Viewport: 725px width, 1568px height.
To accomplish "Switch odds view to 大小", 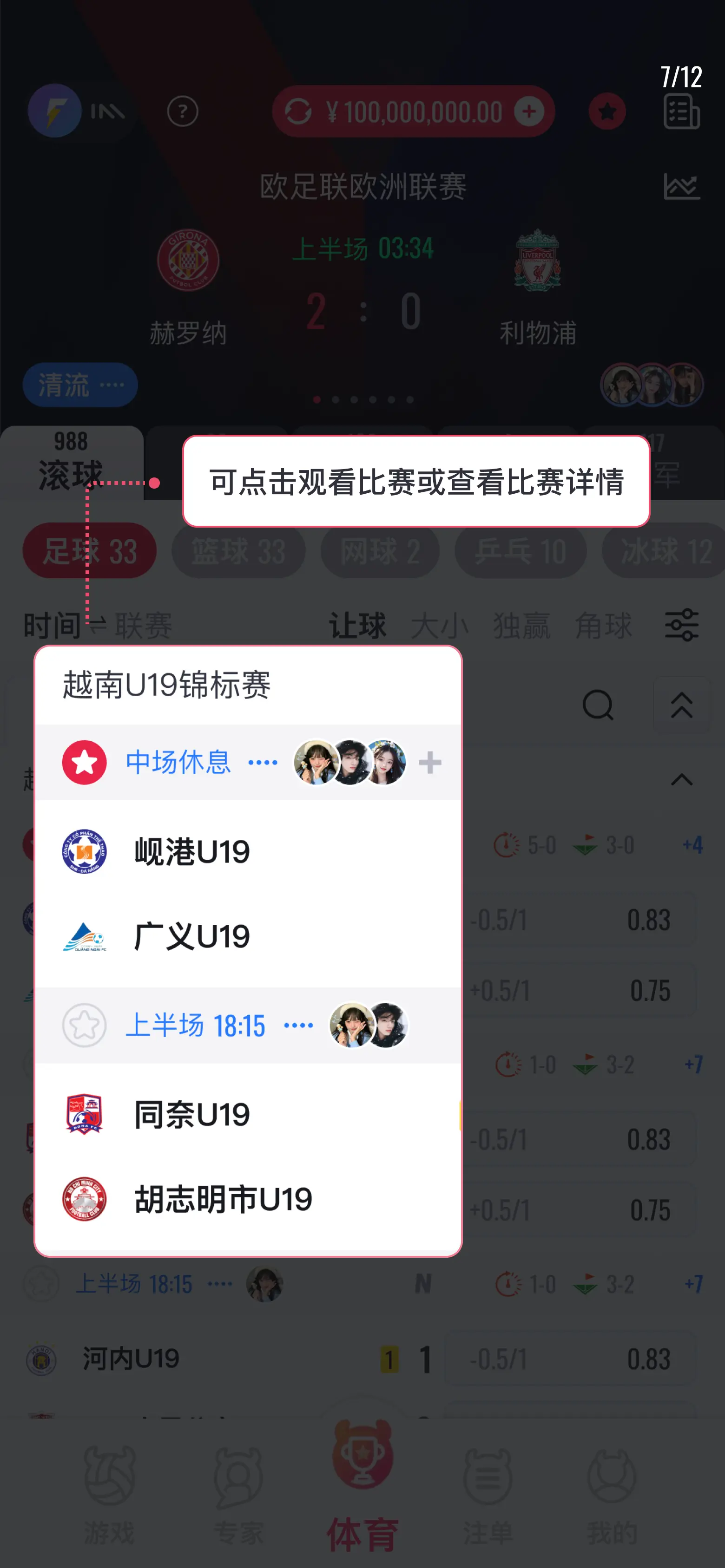I will click(x=439, y=626).
